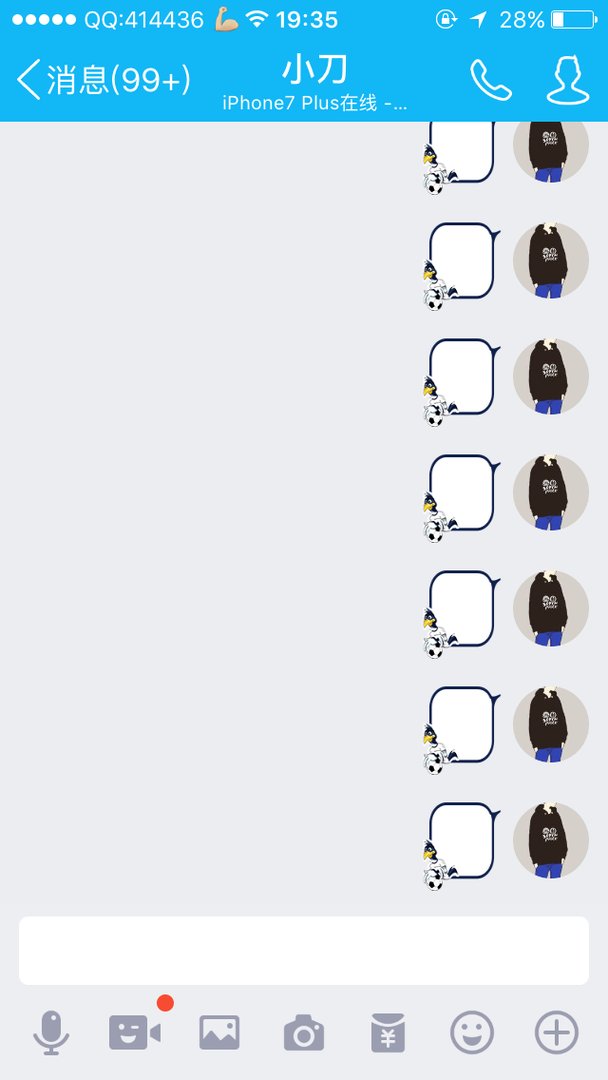Open the video message option
Screen dimensions: 608x1080
coord(135,1032)
